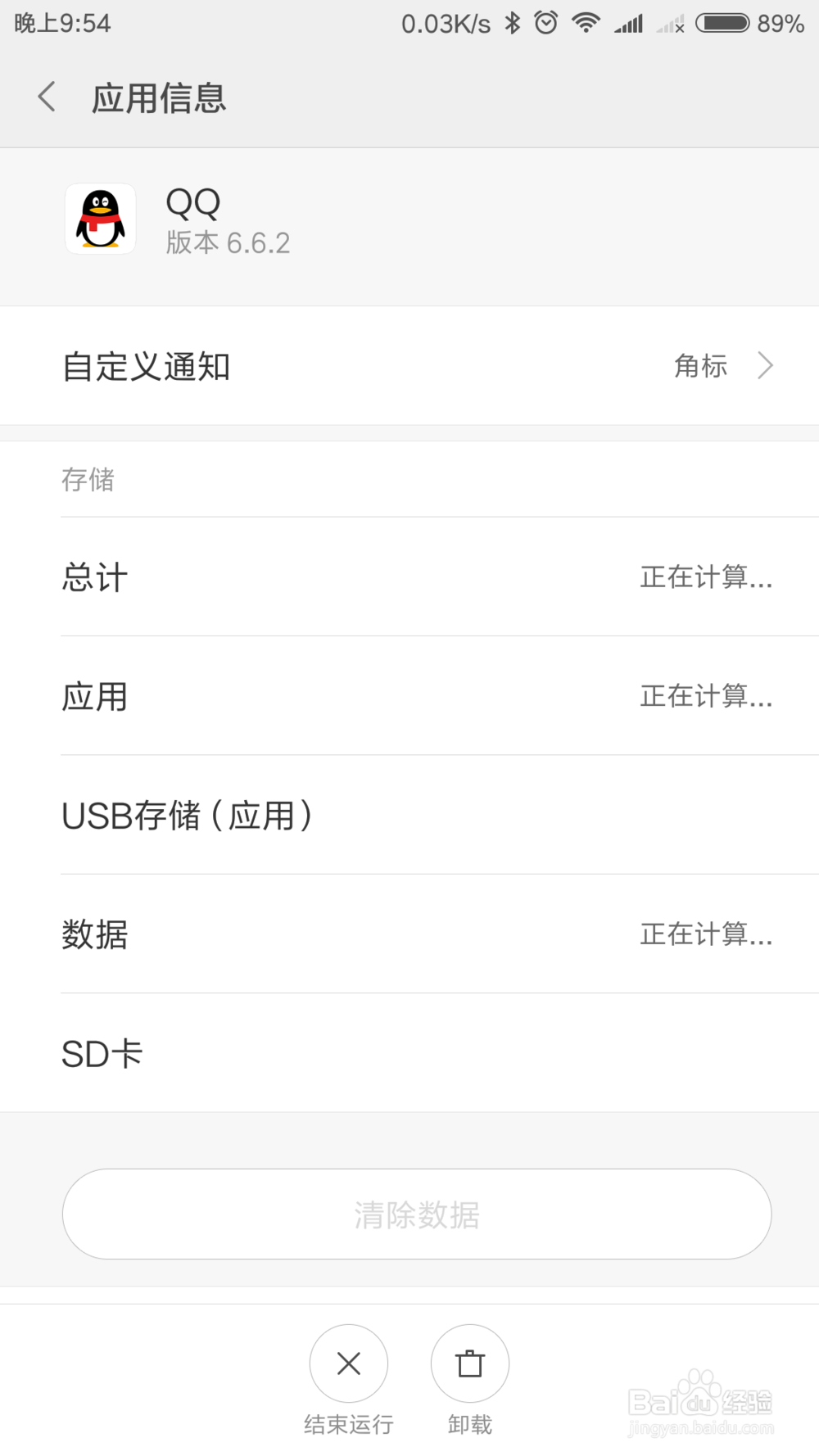The height and width of the screenshot is (1456, 819).
Task: Tap the 结束运行 circular X icon
Action: coord(347,1363)
